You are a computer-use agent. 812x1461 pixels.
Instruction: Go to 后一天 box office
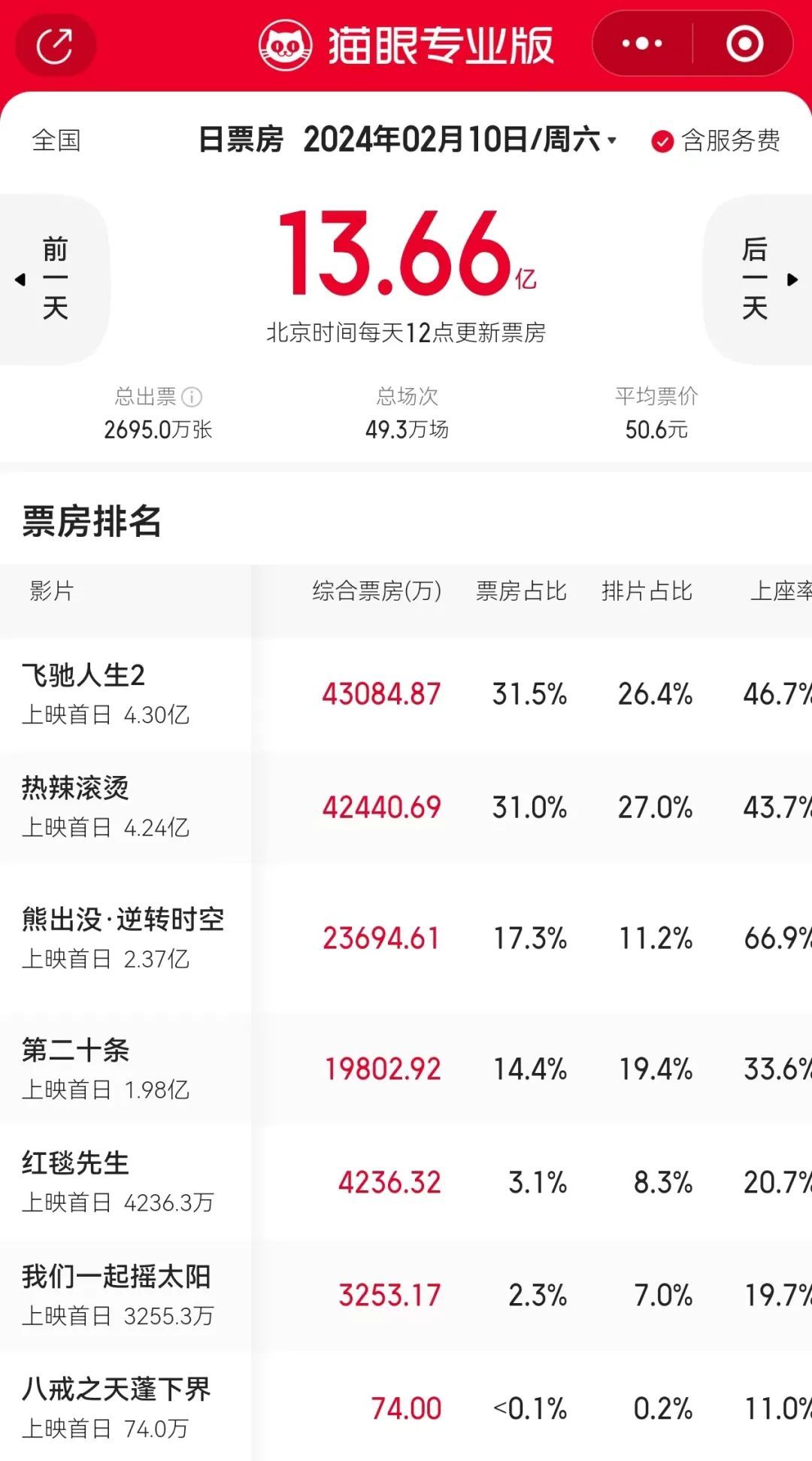756,279
